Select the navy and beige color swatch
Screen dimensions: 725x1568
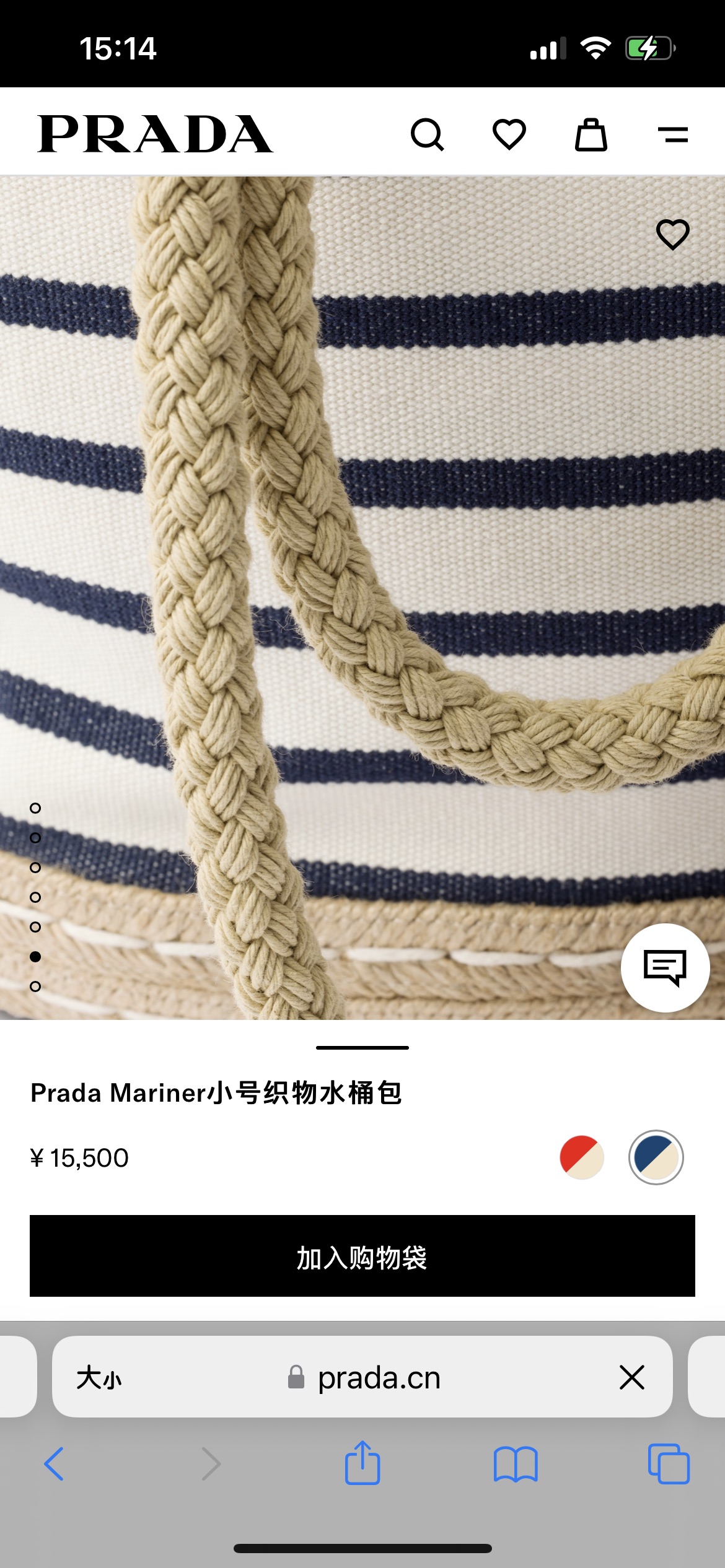click(656, 1157)
